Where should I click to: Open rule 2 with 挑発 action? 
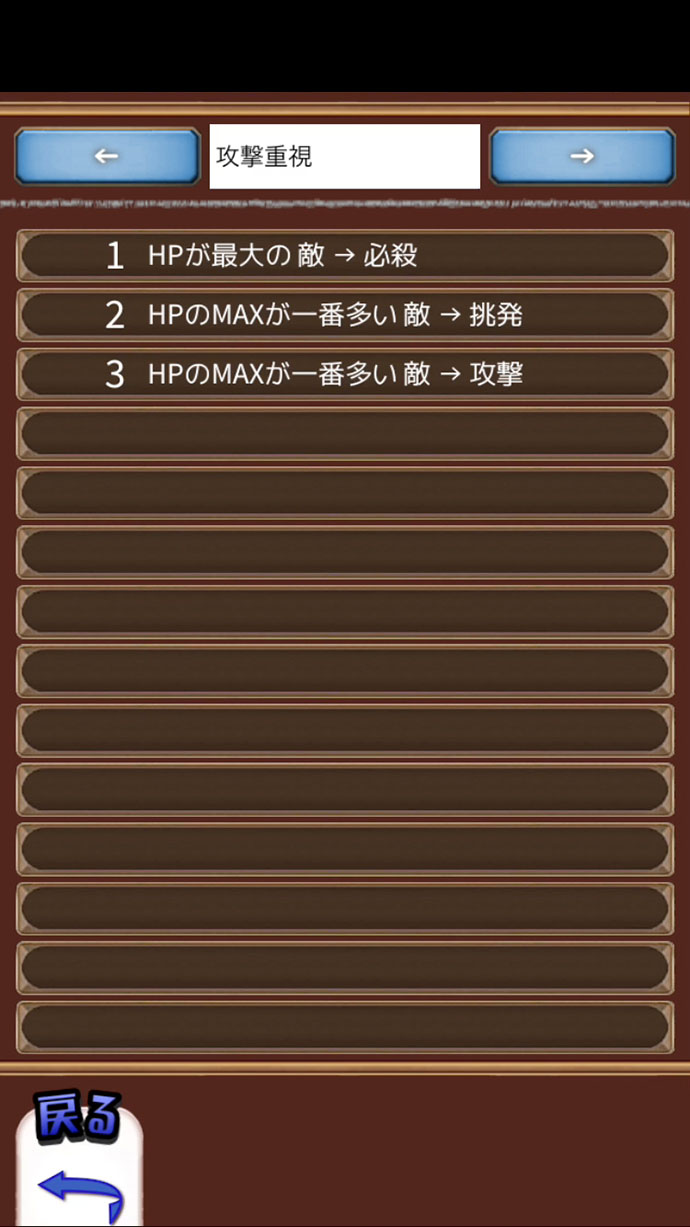tap(344, 315)
